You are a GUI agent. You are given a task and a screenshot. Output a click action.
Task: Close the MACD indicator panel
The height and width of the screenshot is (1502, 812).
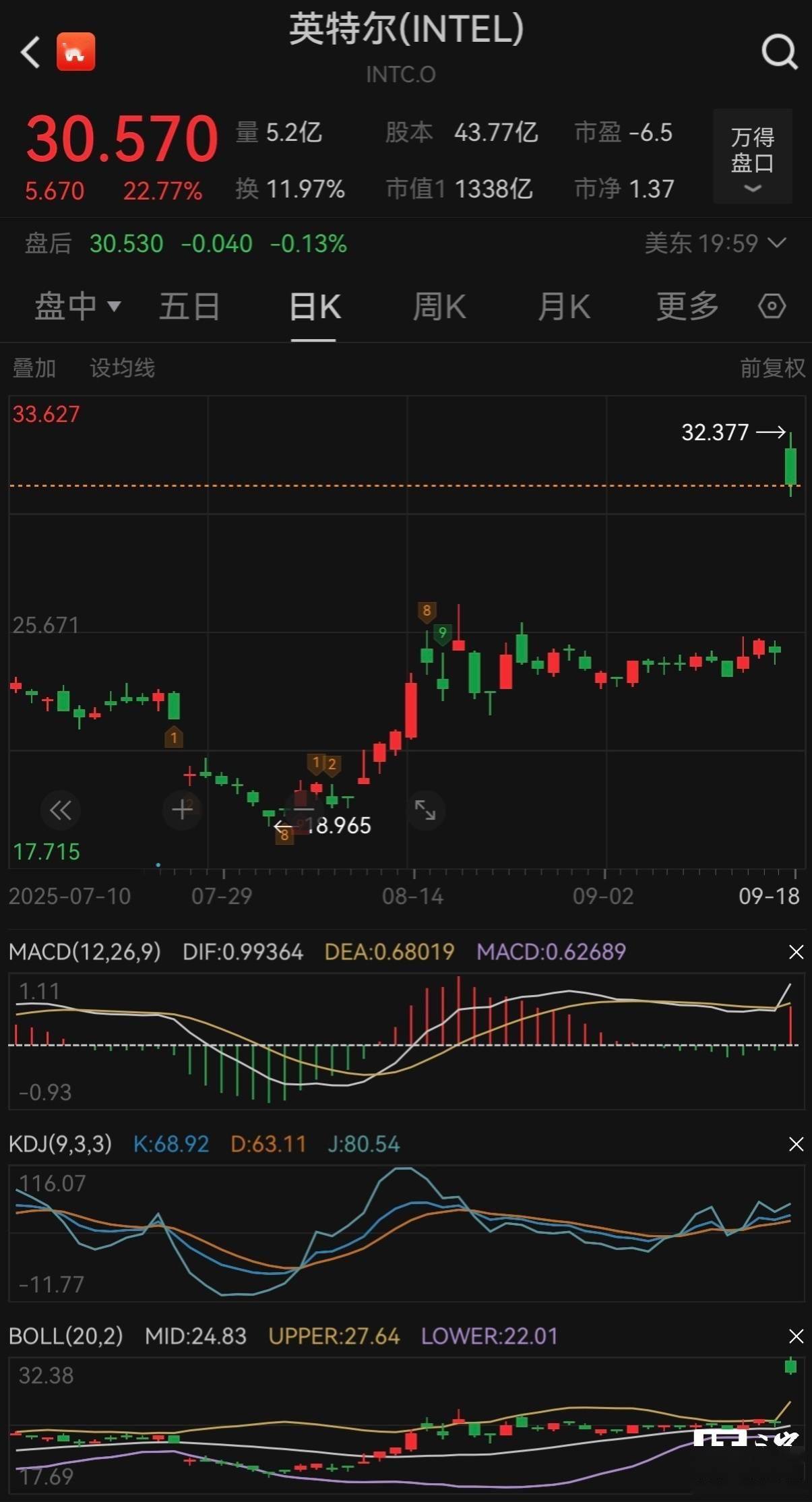[796, 952]
